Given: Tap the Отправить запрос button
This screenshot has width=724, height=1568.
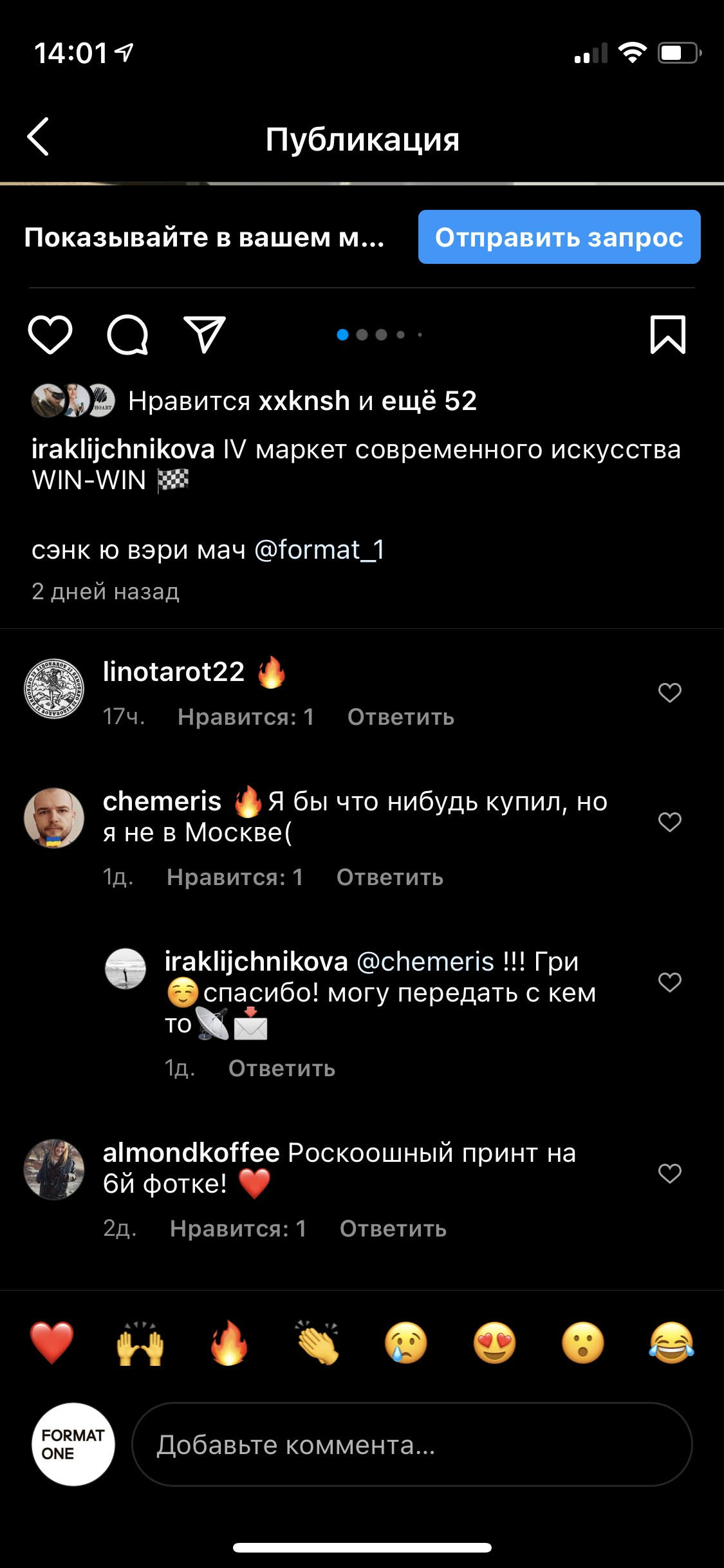Looking at the screenshot, I should [x=559, y=237].
